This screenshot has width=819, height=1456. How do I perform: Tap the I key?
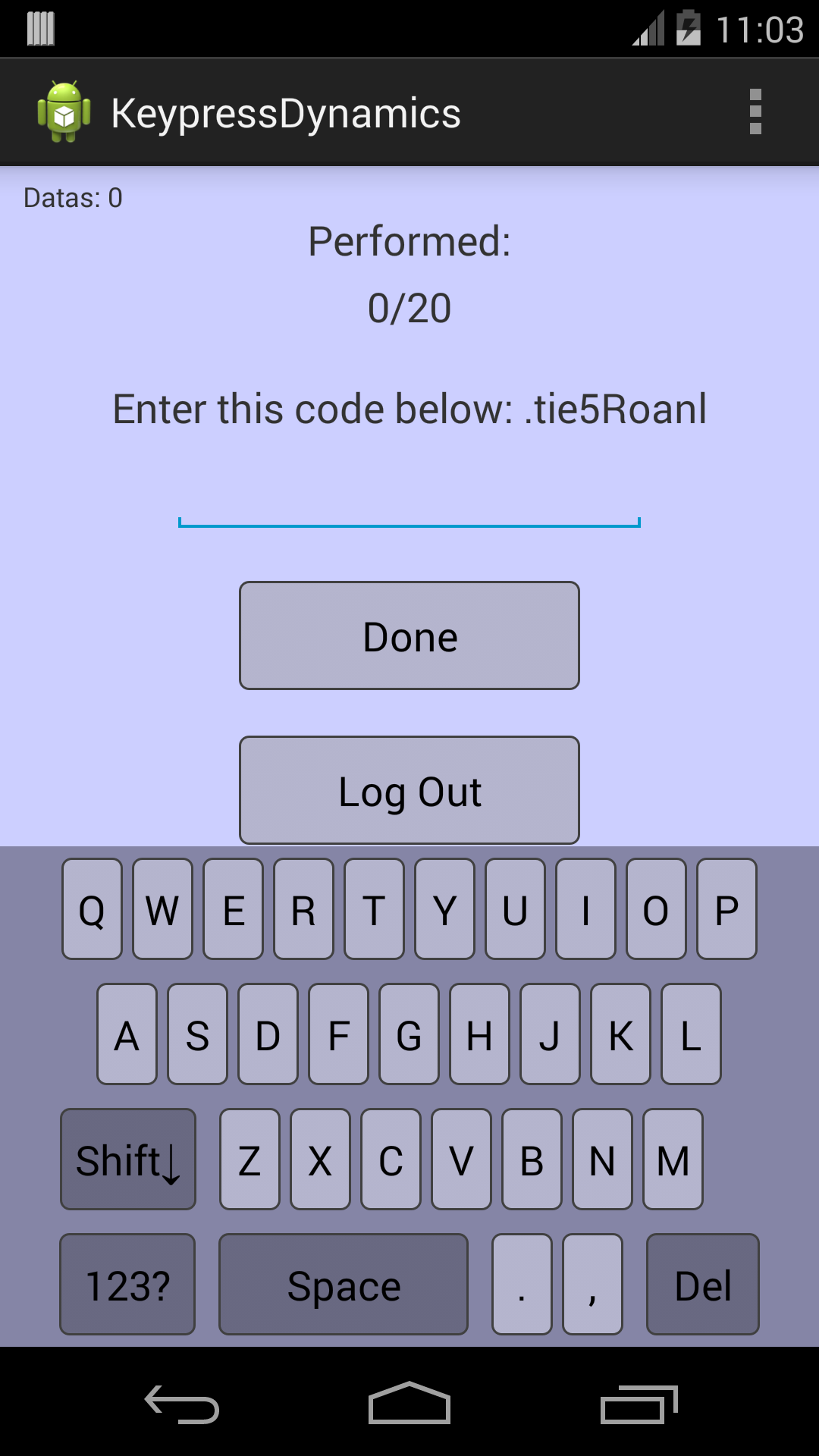coord(585,909)
